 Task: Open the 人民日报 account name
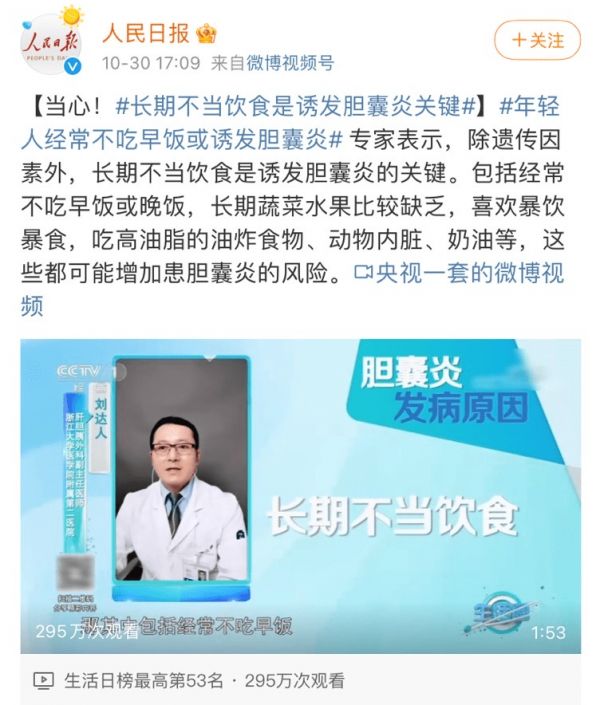[146, 34]
